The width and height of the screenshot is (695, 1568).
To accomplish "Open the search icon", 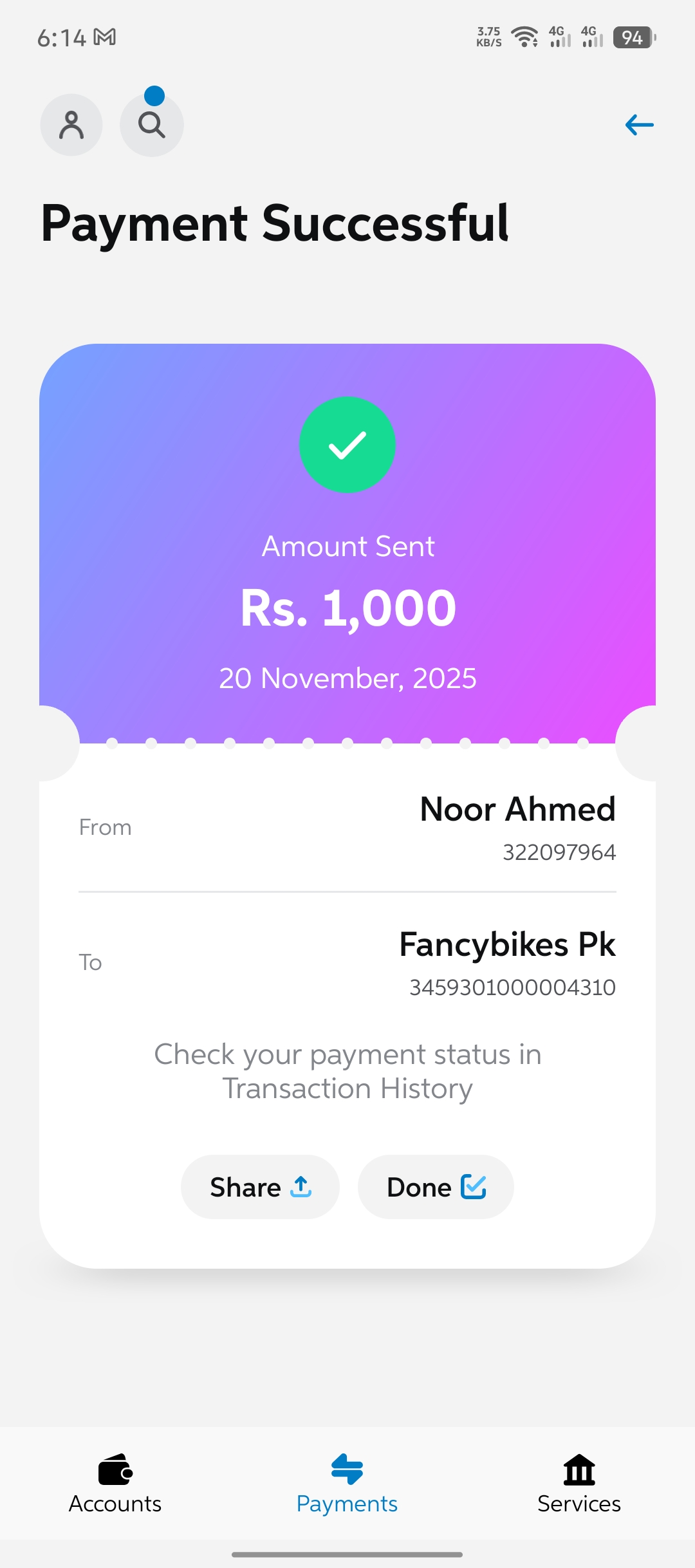I will click(152, 125).
